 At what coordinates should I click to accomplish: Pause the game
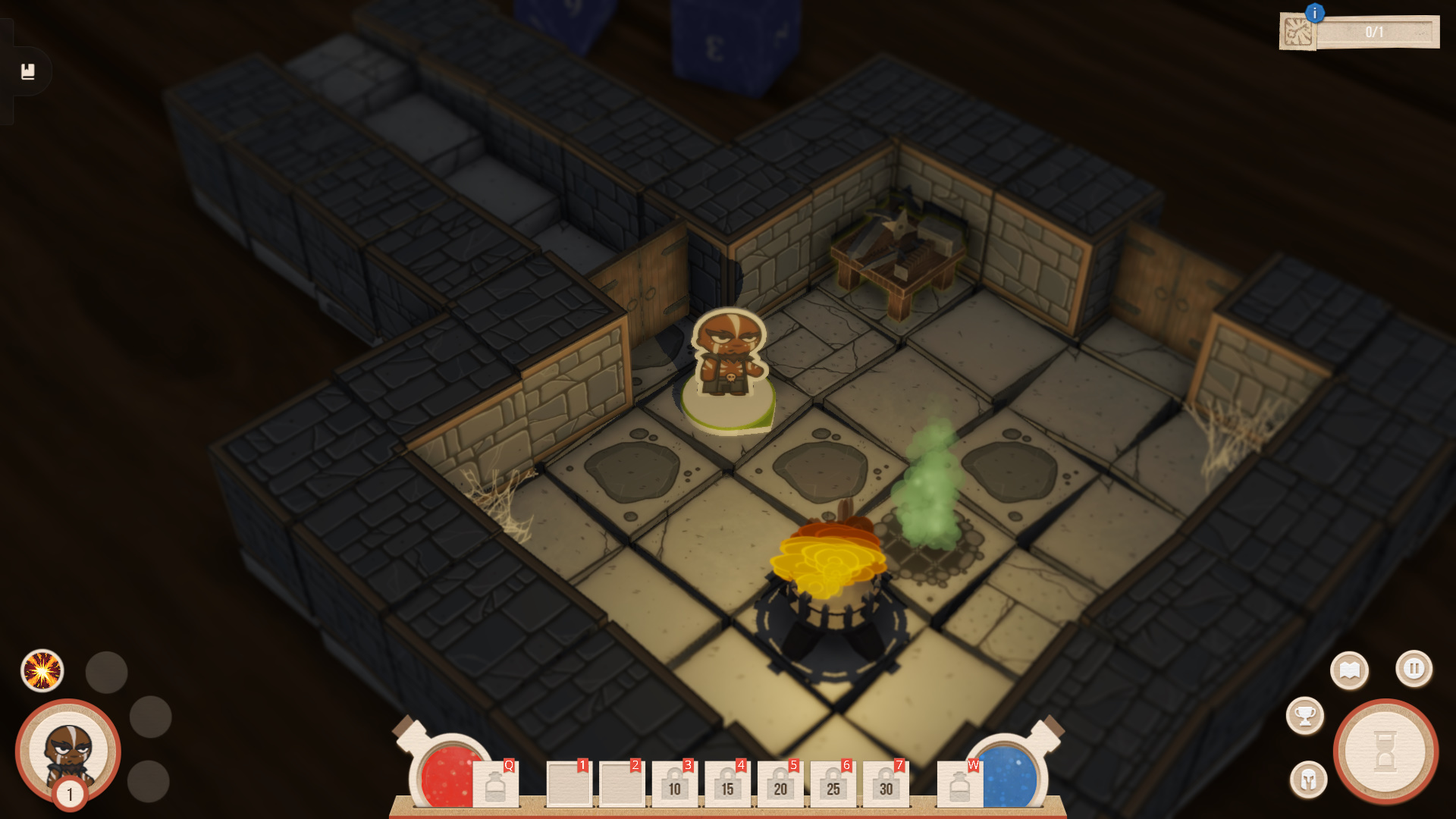click(x=1414, y=669)
